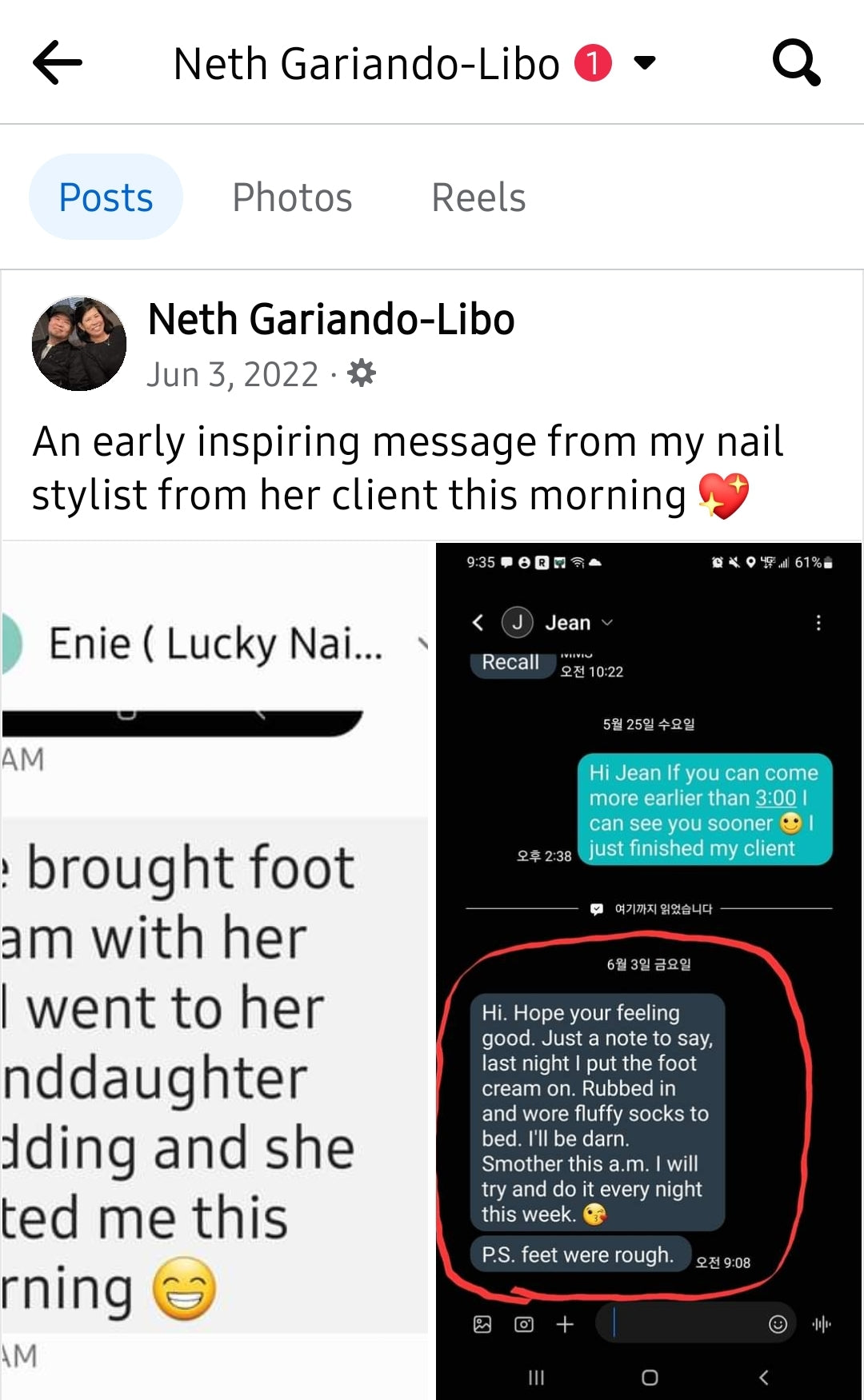Image resolution: width=864 pixels, height=1400 pixels.
Task: Switch to the Reels tab
Action: click(x=478, y=197)
